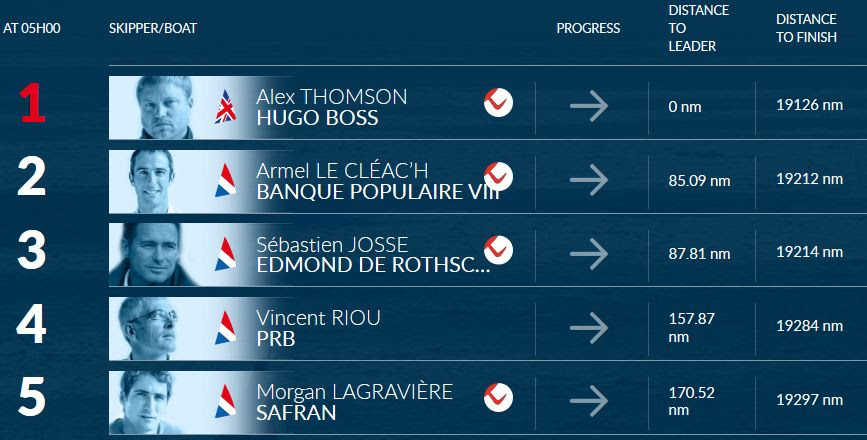
Task: View Sébastien Josse's Edmond de Rothschild row
Action: pyautogui.click(x=370, y=254)
